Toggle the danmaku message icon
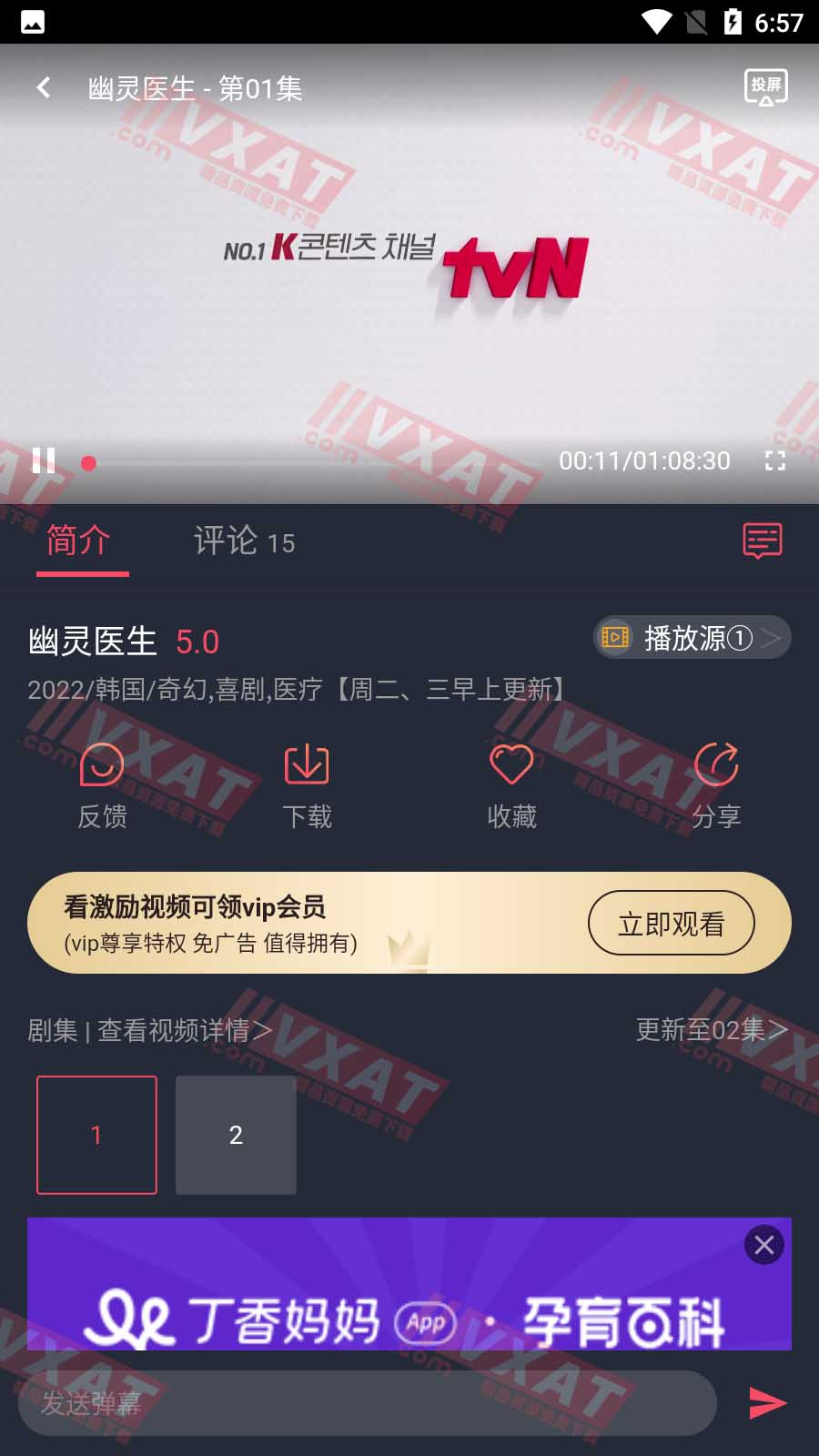Screen dimensions: 819x1456 point(762,541)
